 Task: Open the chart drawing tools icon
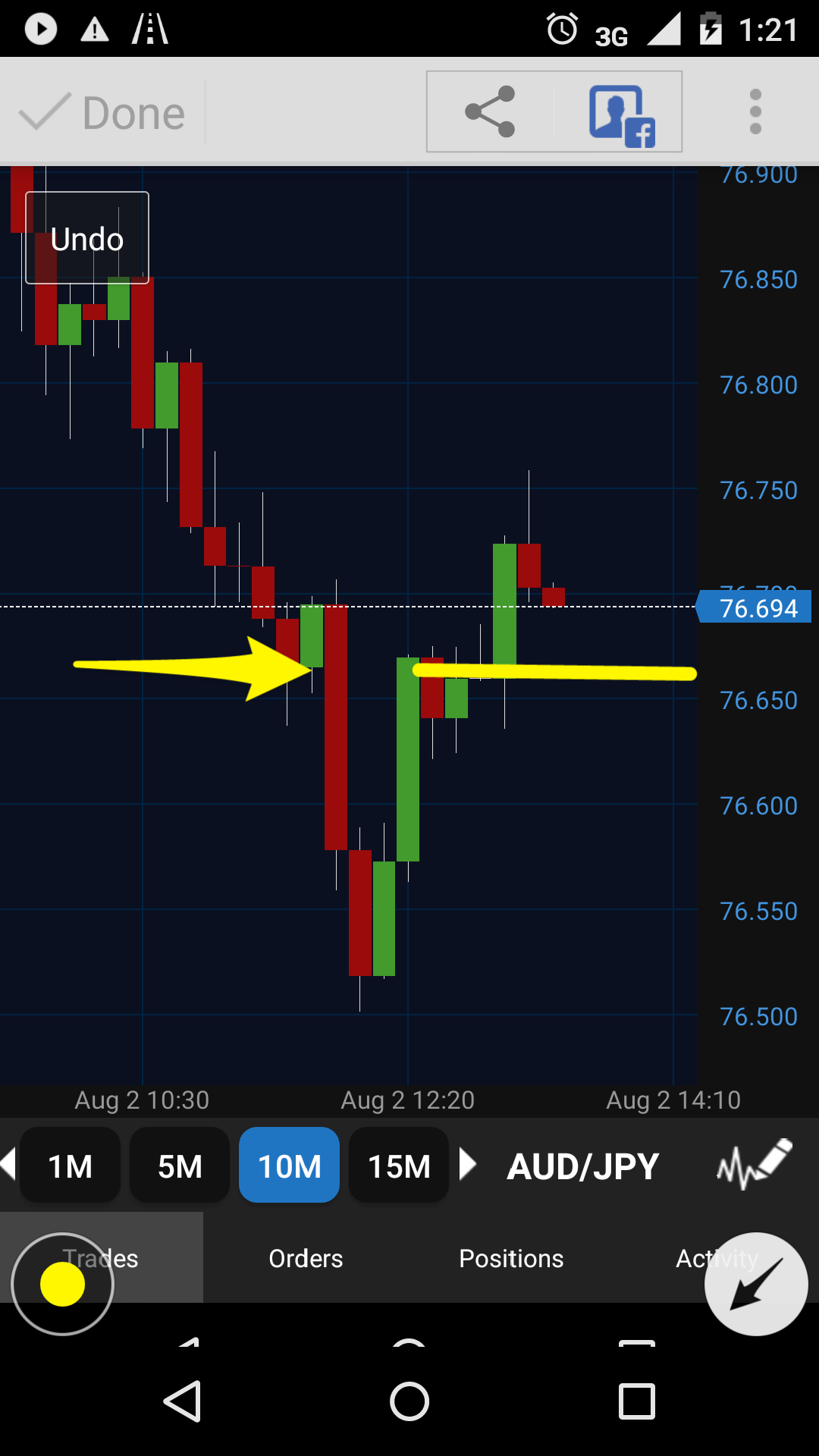point(755,1164)
